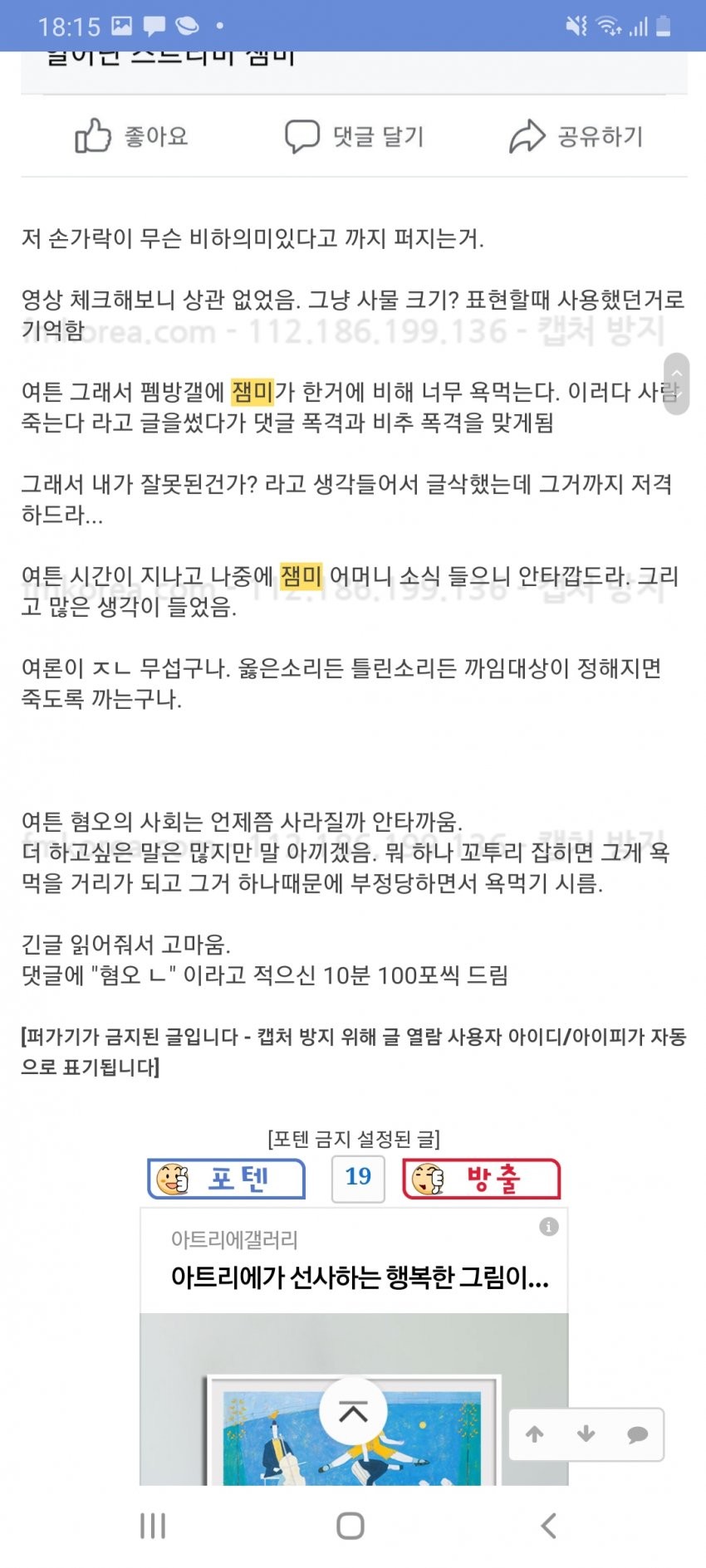The width and height of the screenshot is (706, 1568).
Task: Go back using system back button
Action: pyautogui.click(x=548, y=1525)
